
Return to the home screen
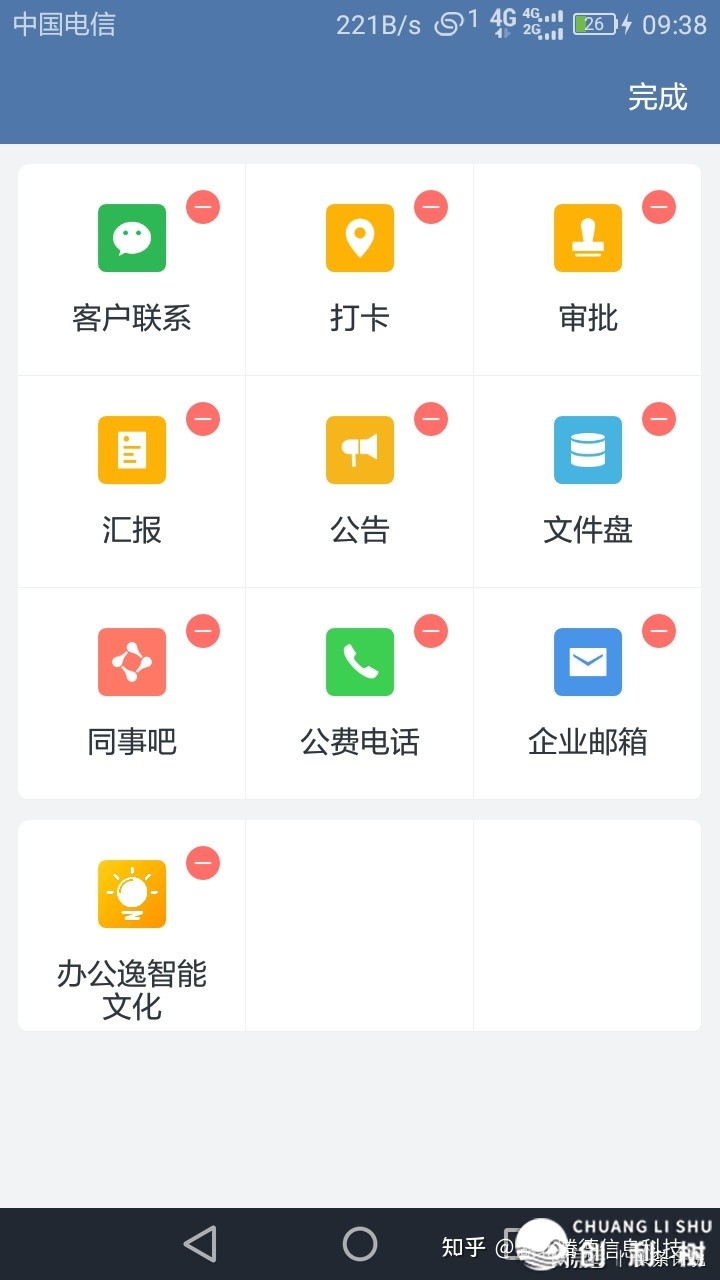(x=360, y=1244)
